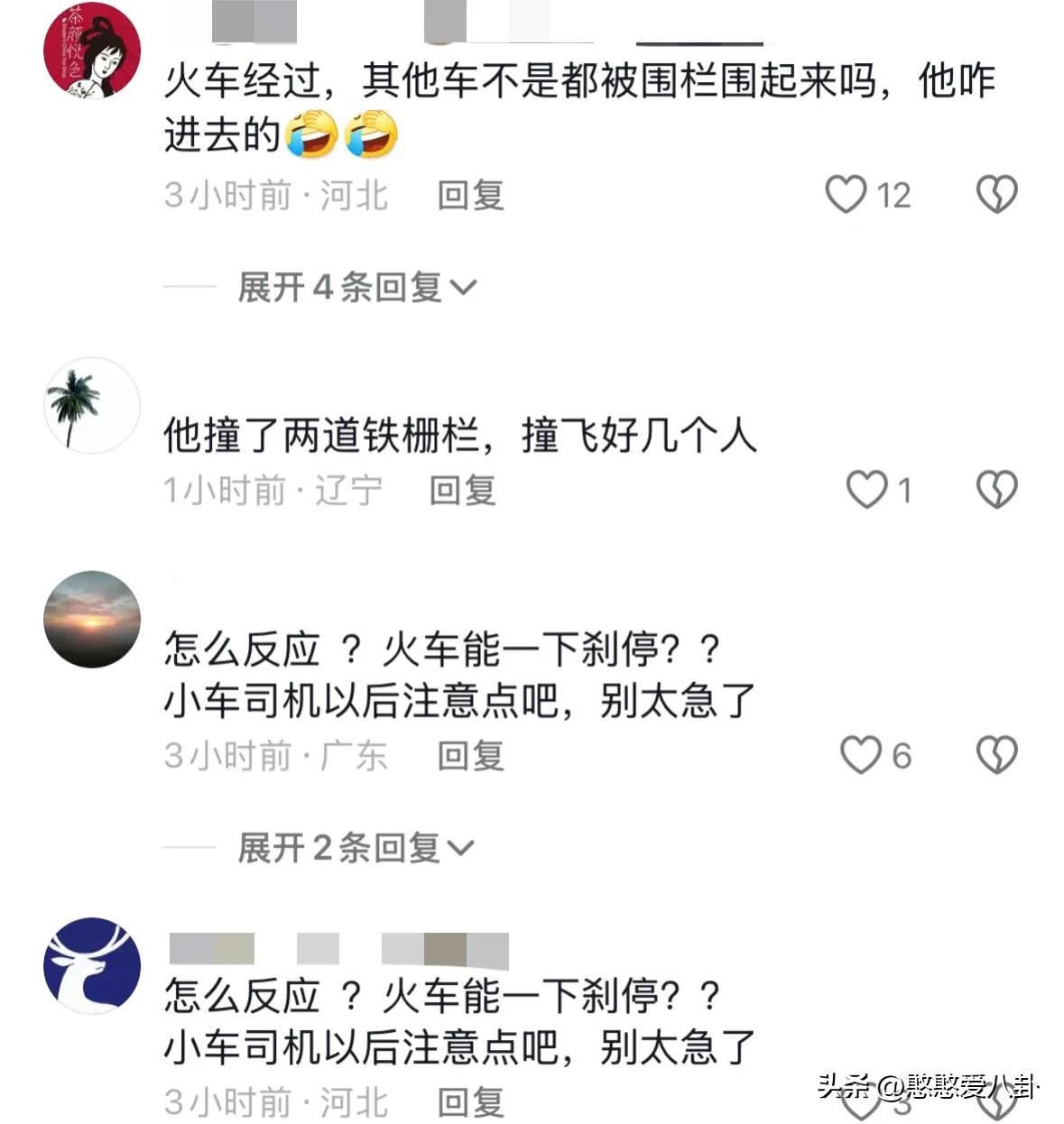The width and height of the screenshot is (1064, 1124).
Task: Reply to the 辽宁 commenter
Action: [462, 491]
